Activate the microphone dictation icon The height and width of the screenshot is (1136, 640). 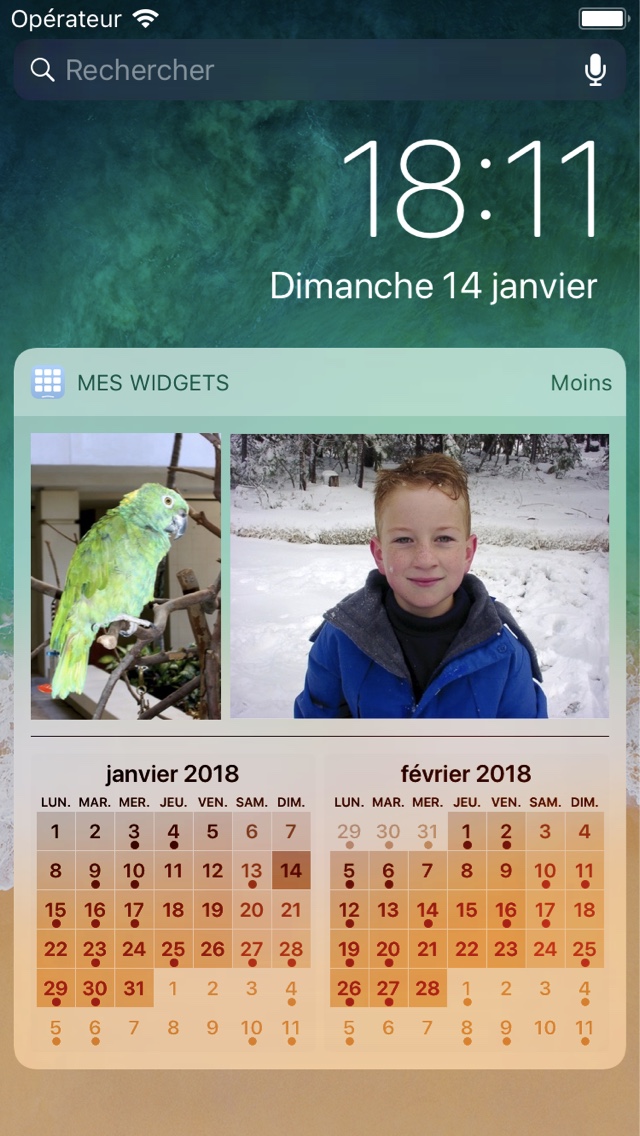click(595, 70)
